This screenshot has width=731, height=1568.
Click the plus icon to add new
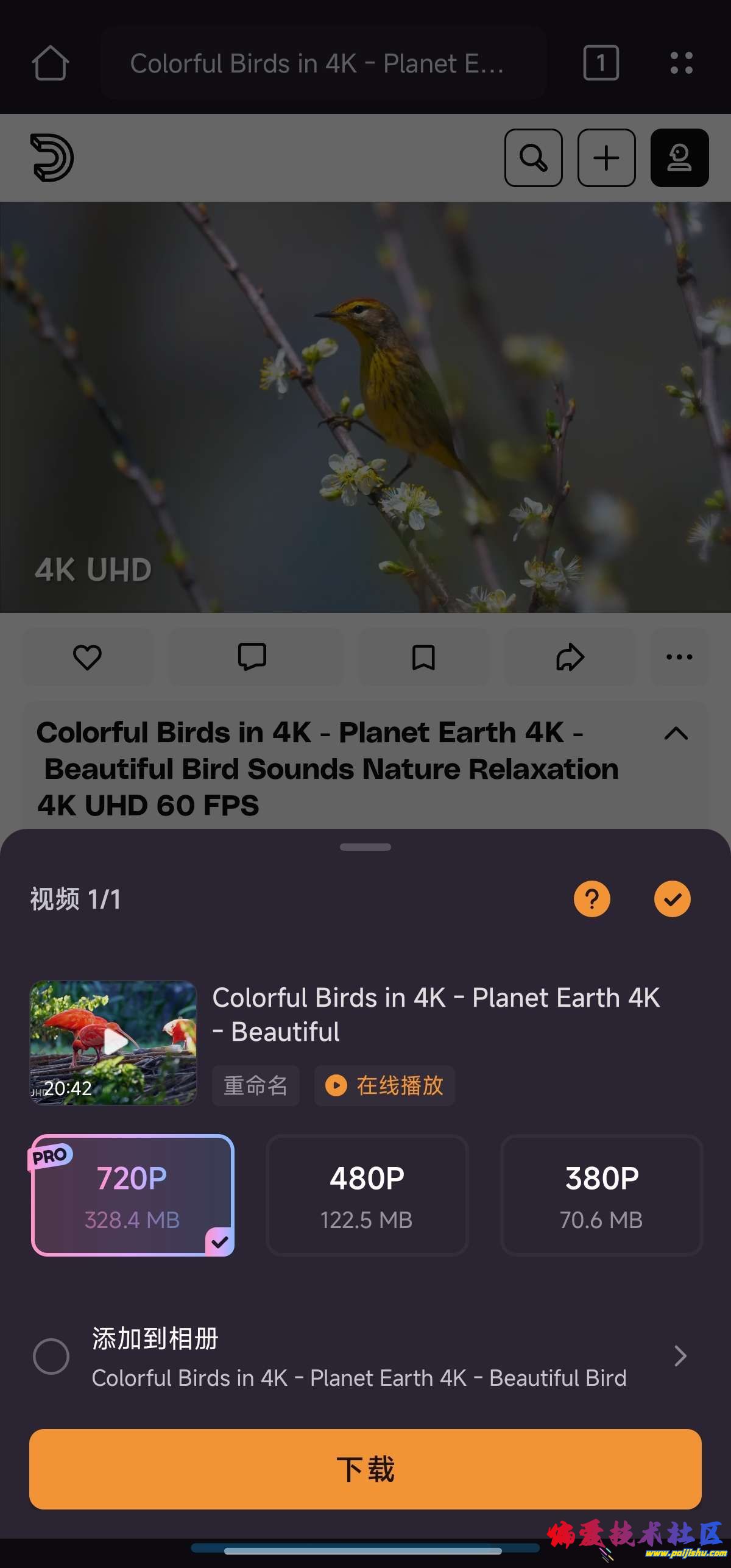tap(606, 158)
